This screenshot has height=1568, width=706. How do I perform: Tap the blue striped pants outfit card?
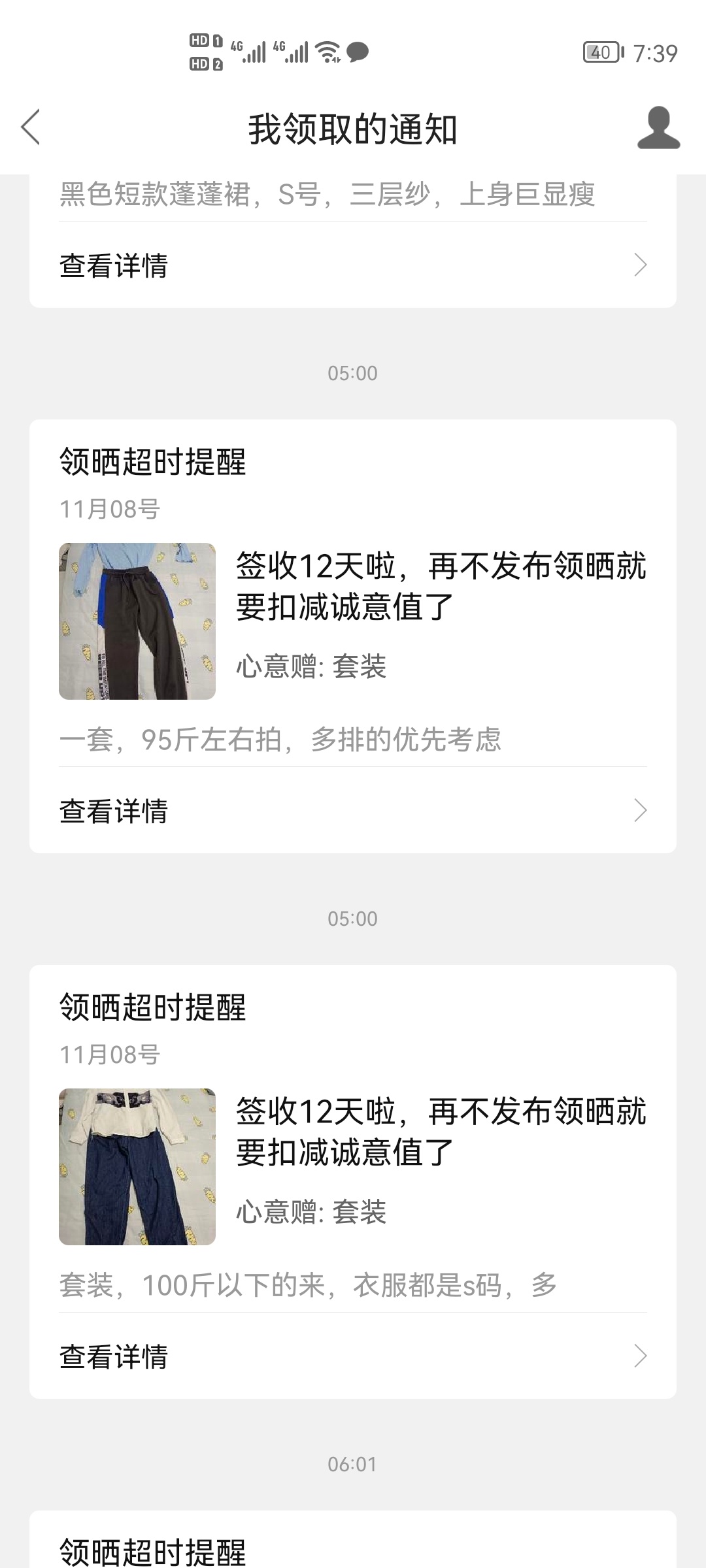tap(137, 1167)
